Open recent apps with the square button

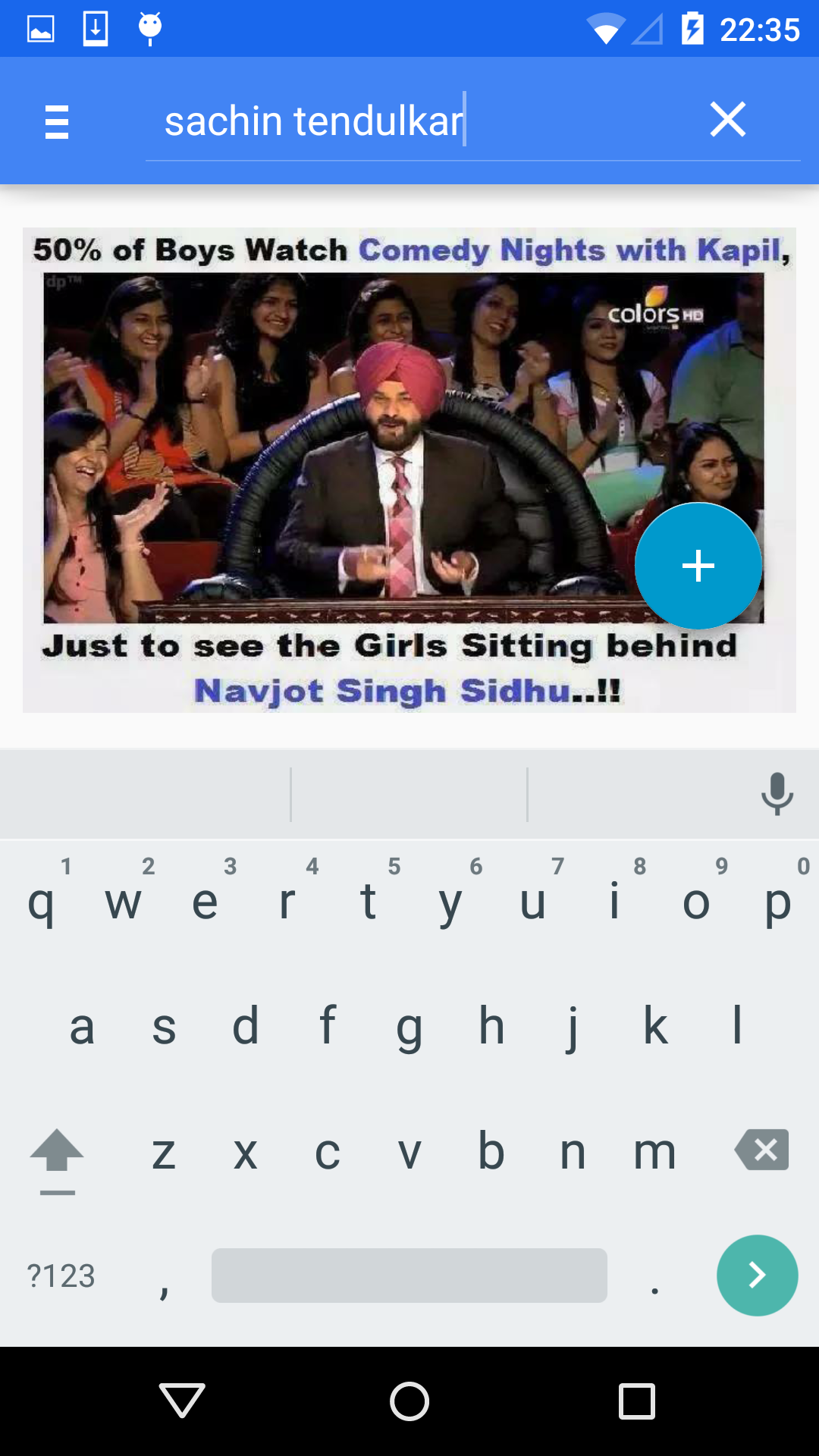[638, 1402]
